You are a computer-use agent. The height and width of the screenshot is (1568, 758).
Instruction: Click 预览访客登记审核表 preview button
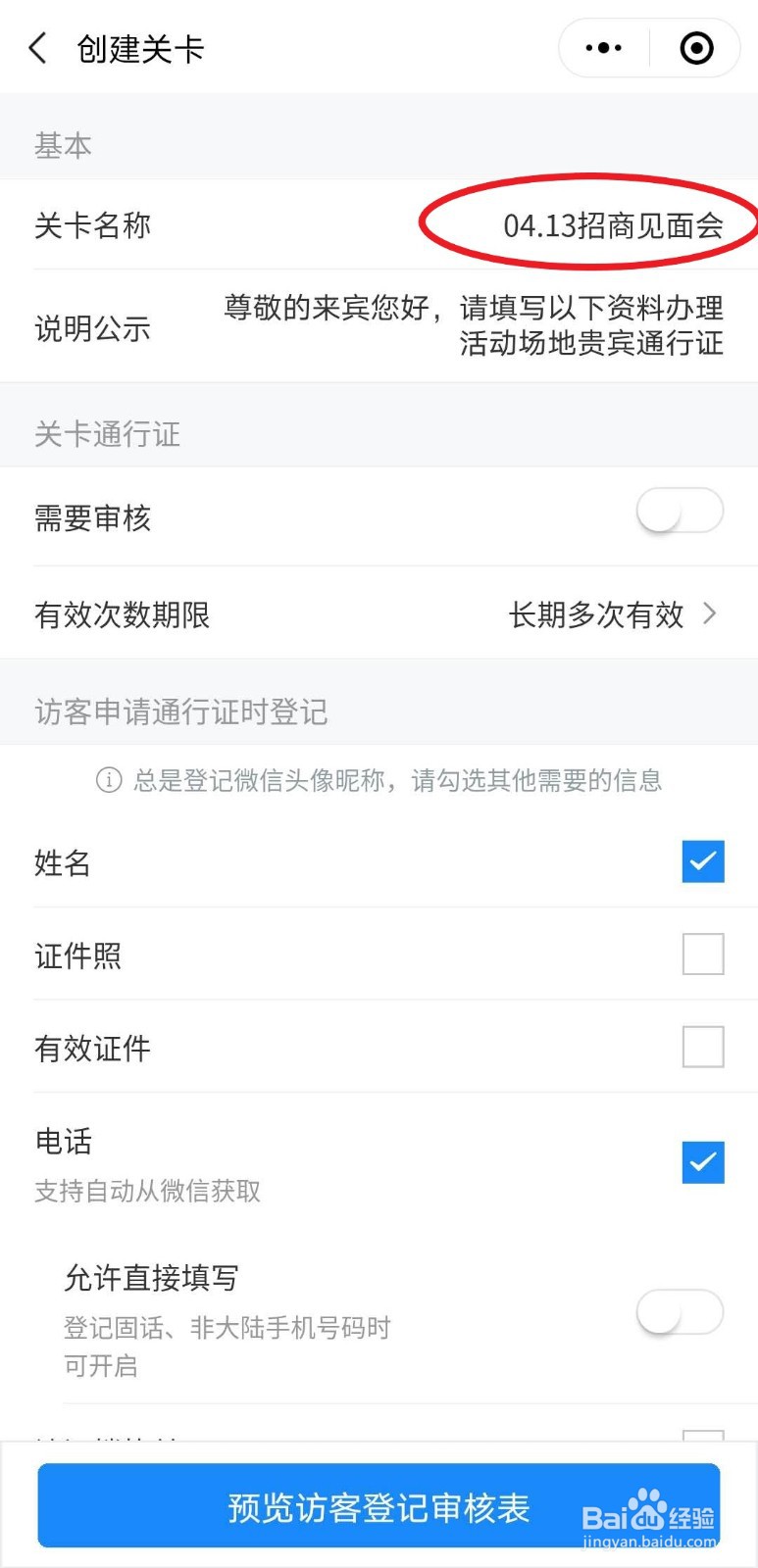click(379, 1506)
